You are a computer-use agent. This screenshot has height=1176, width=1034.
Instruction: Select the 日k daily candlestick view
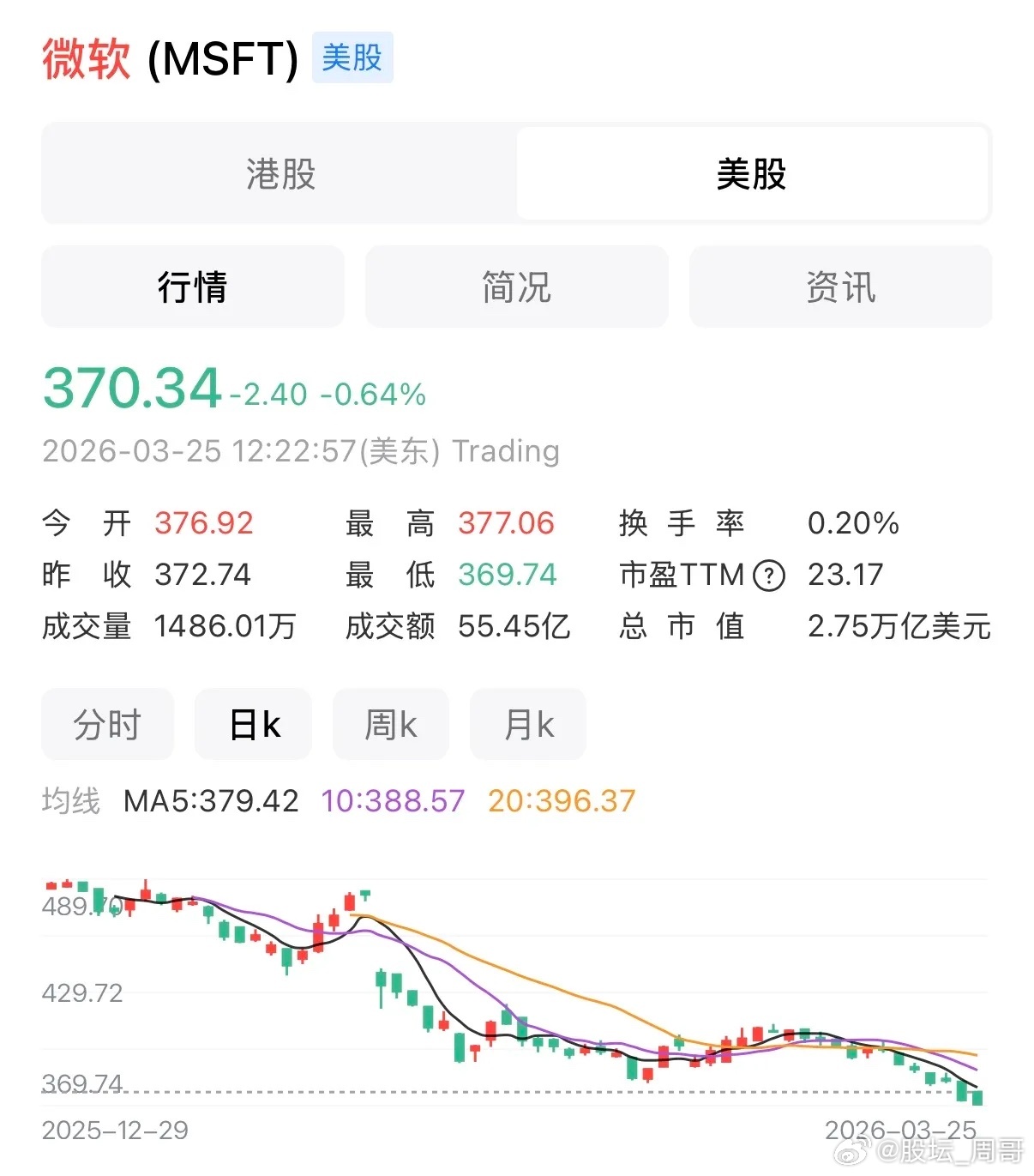[253, 724]
